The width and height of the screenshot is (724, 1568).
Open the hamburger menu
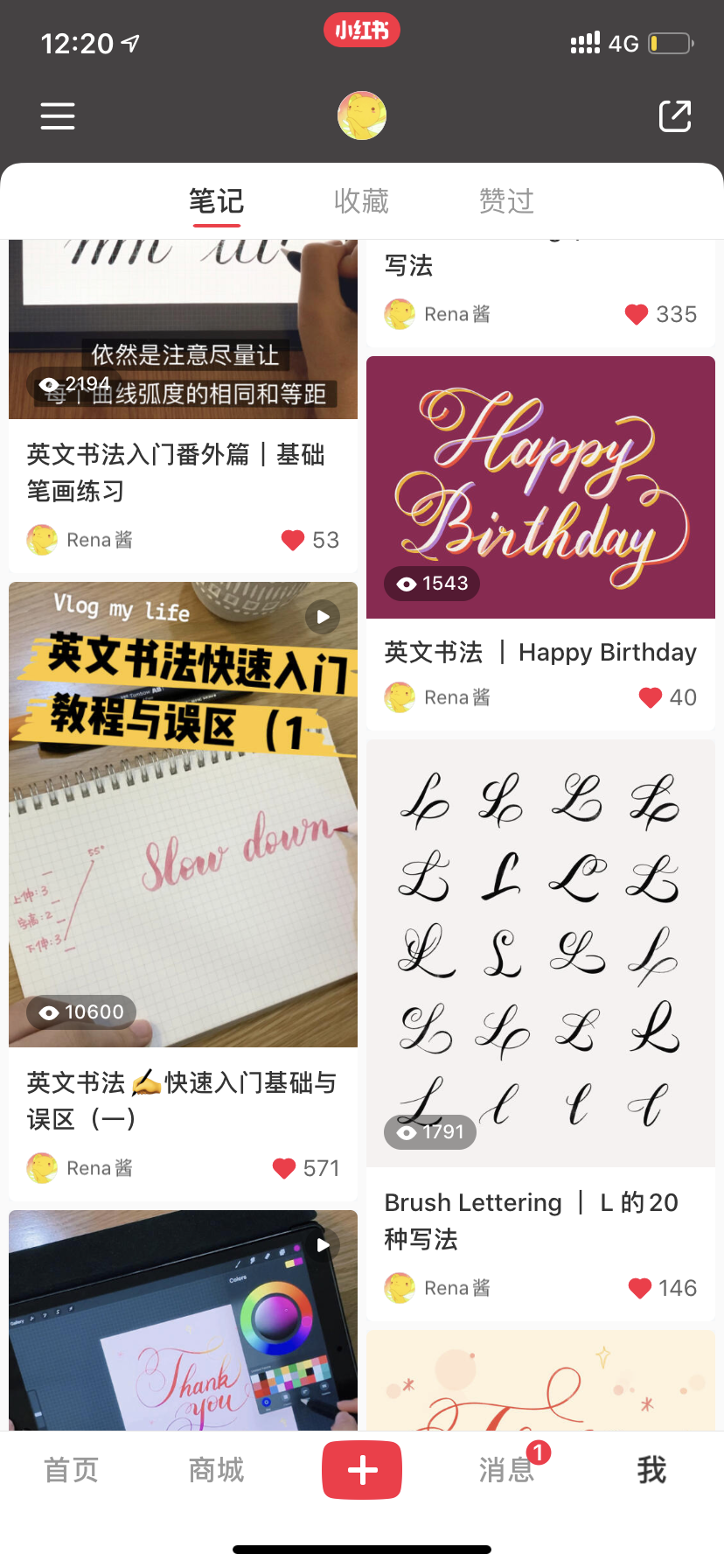pyautogui.click(x=58, y=115)
